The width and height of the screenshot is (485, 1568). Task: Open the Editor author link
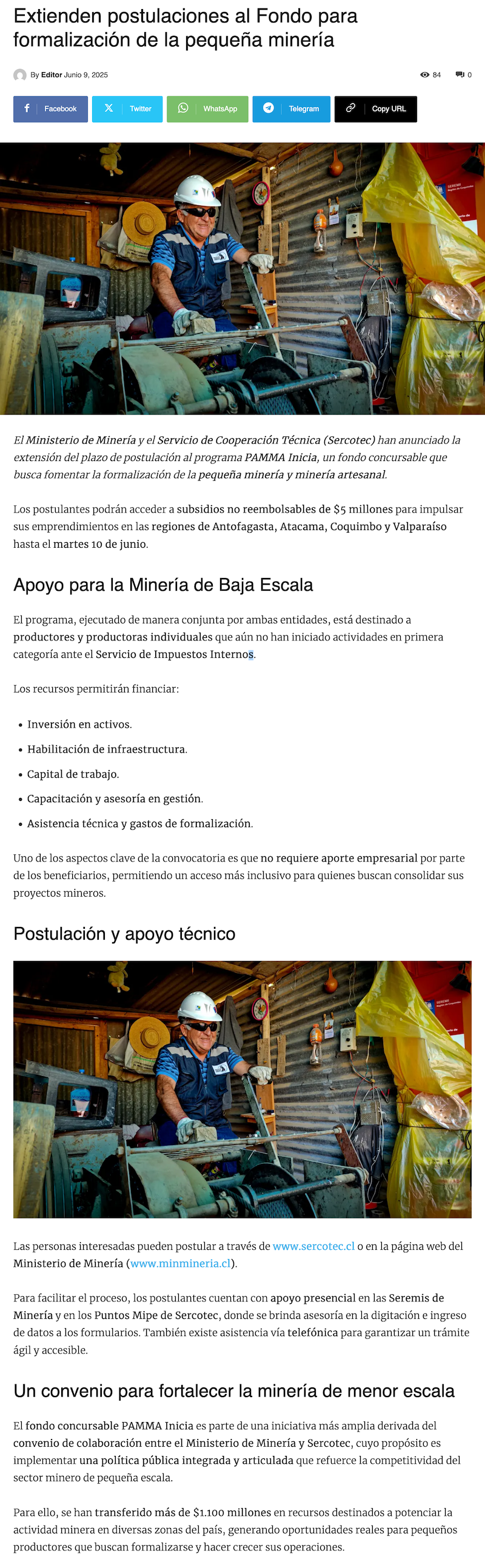pyautogui.click(x=51, y=75)
